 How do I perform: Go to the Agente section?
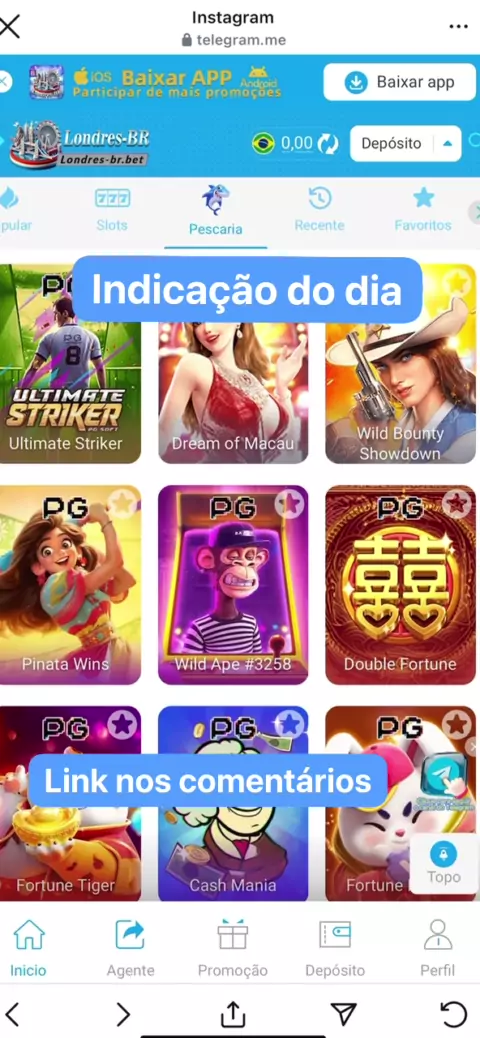(x=130, y=948)
